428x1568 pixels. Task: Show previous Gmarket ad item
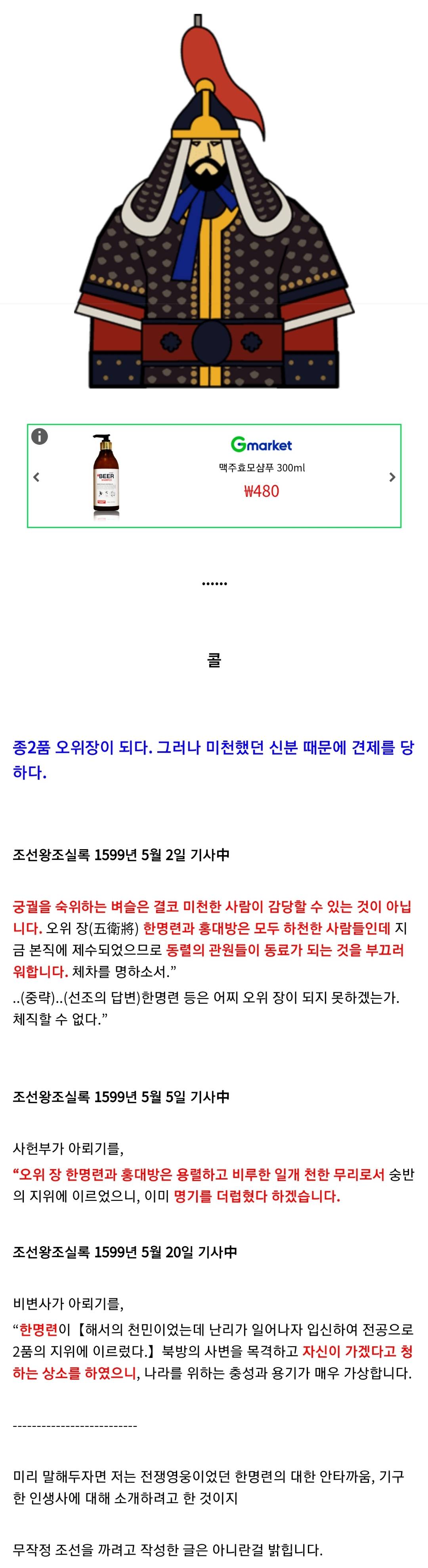(x=36, y=477)
